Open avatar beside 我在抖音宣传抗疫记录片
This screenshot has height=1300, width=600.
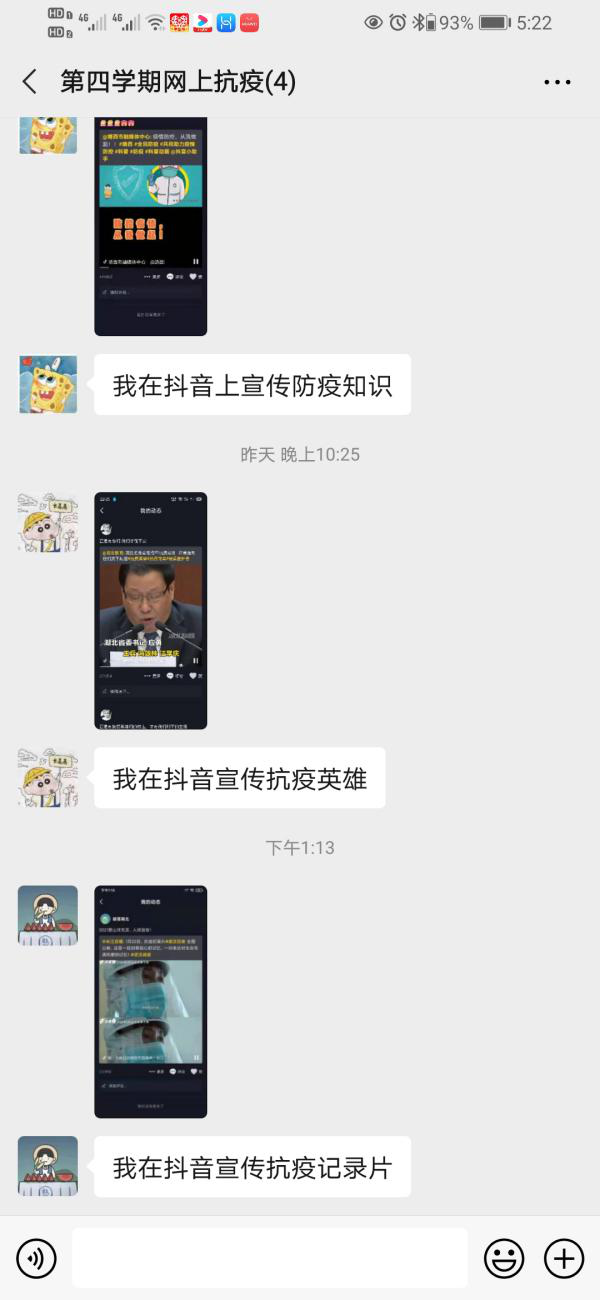coord(48,1166)
